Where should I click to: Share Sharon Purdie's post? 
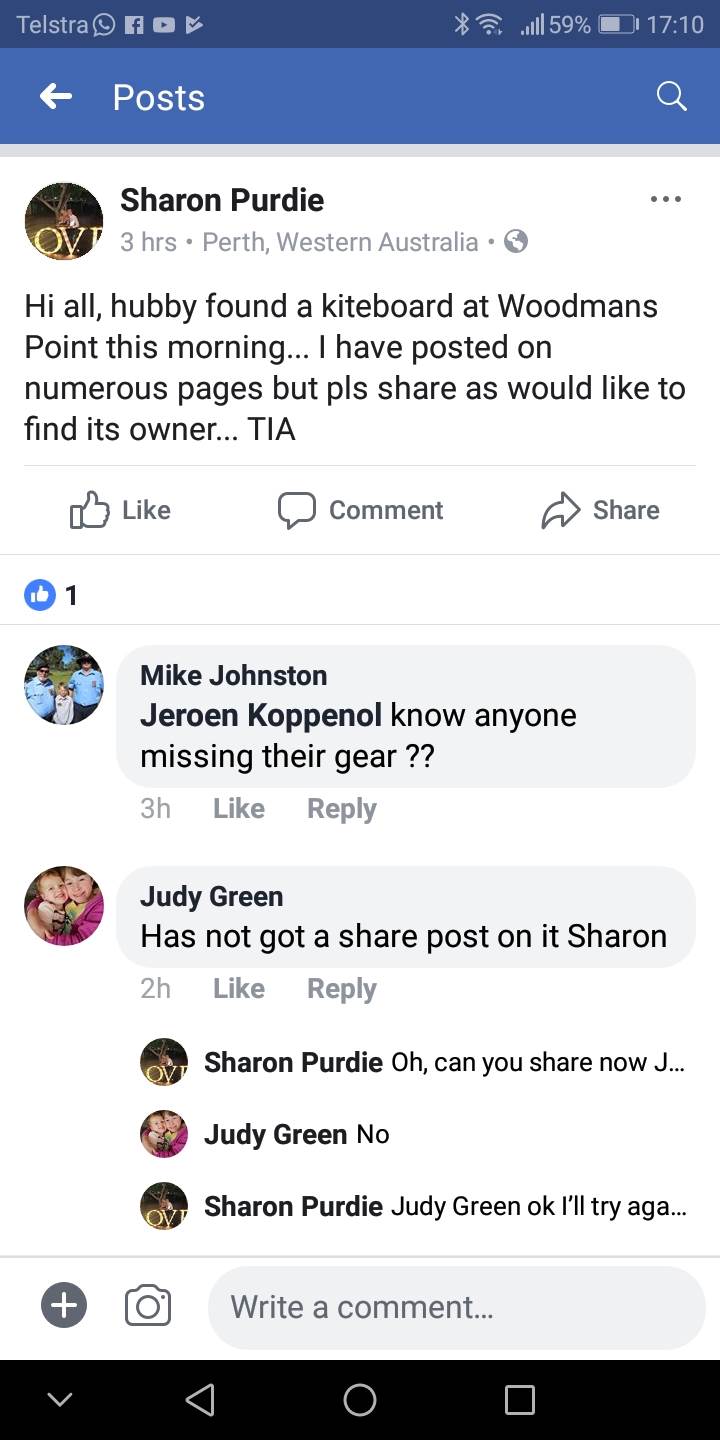pyautogui.click(x=600, y=510)
